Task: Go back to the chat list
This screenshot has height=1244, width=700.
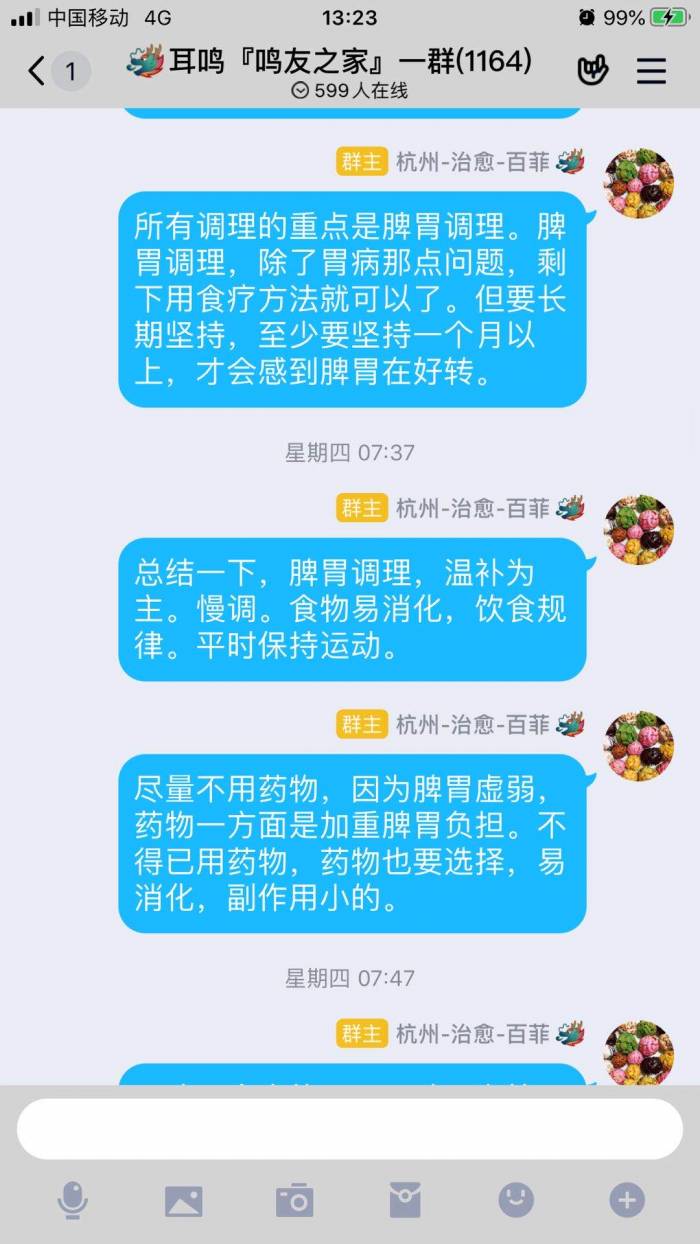Action: [38, 72]
